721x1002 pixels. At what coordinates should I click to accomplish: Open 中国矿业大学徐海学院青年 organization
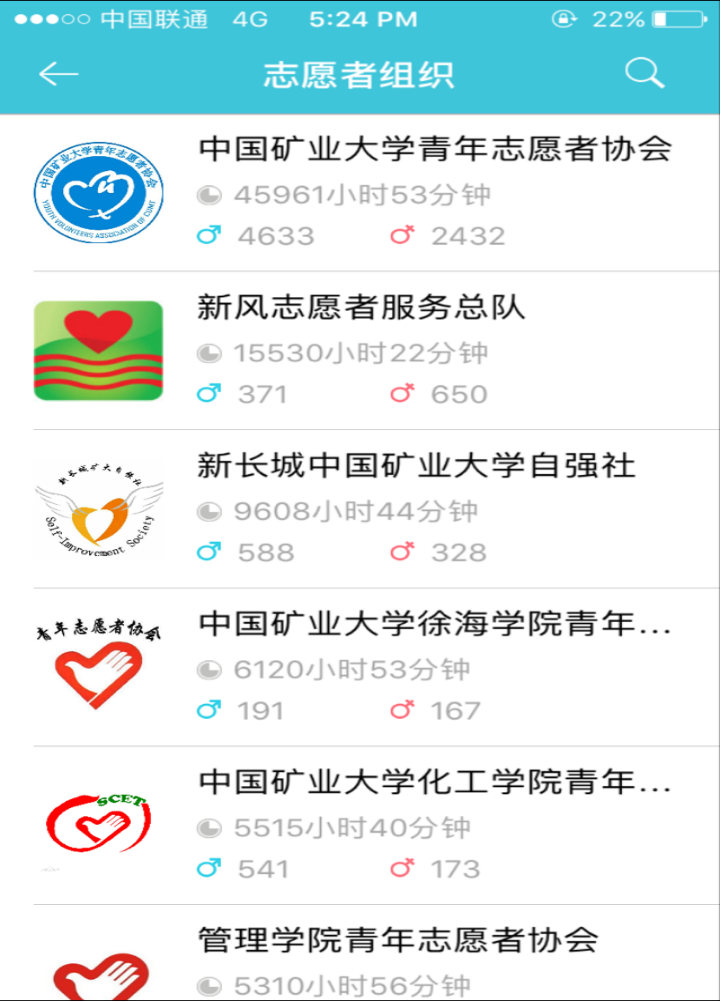coord(435,624)
